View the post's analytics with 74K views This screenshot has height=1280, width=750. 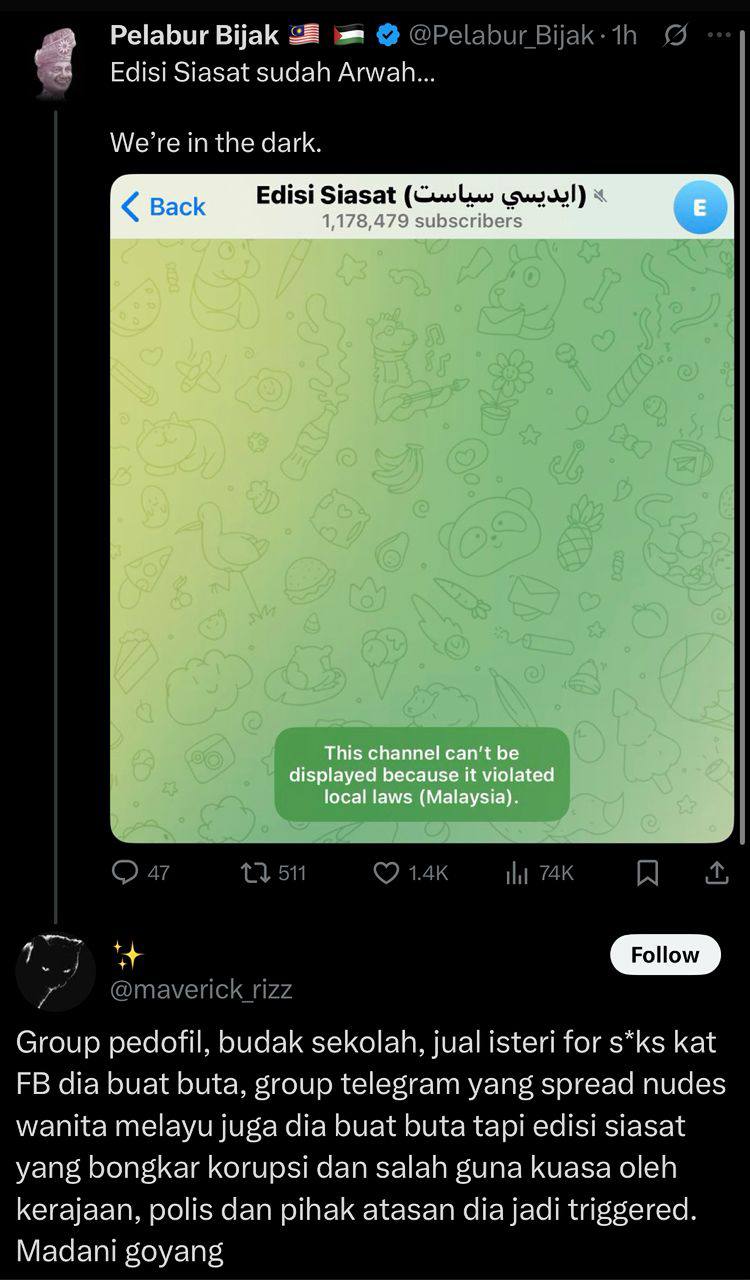point(540,873)
